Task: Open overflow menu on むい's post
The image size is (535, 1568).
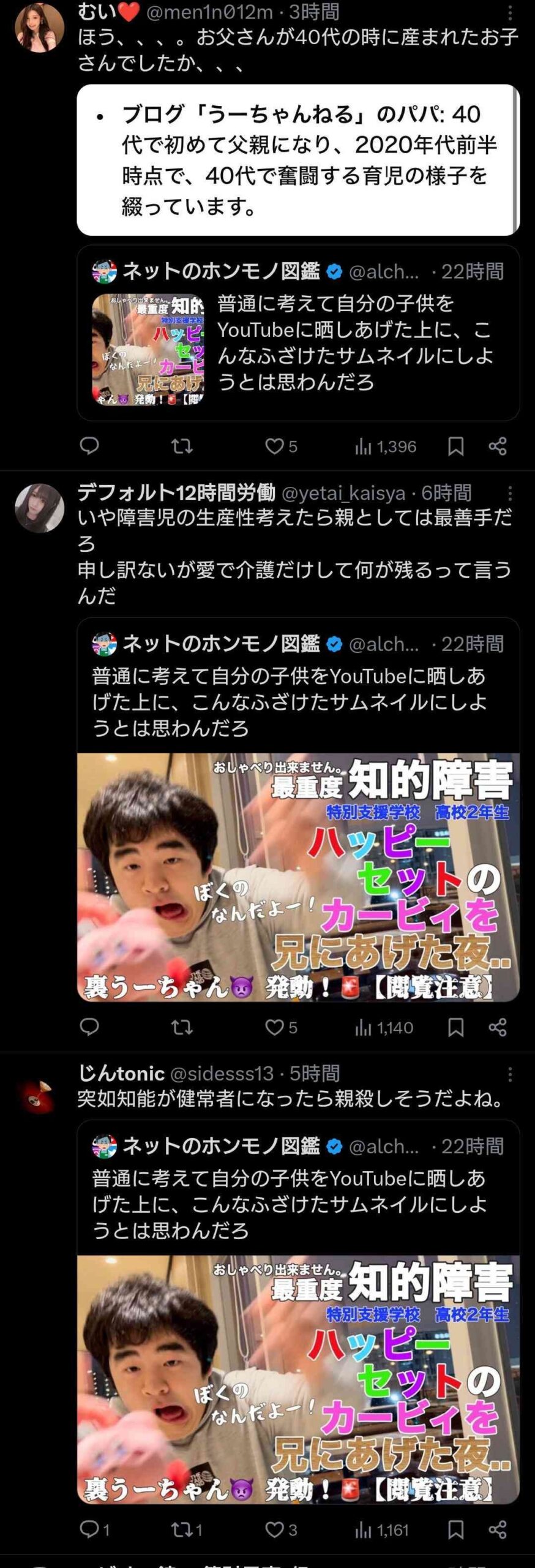Action: pyautogui.click(x=510, y=12)
